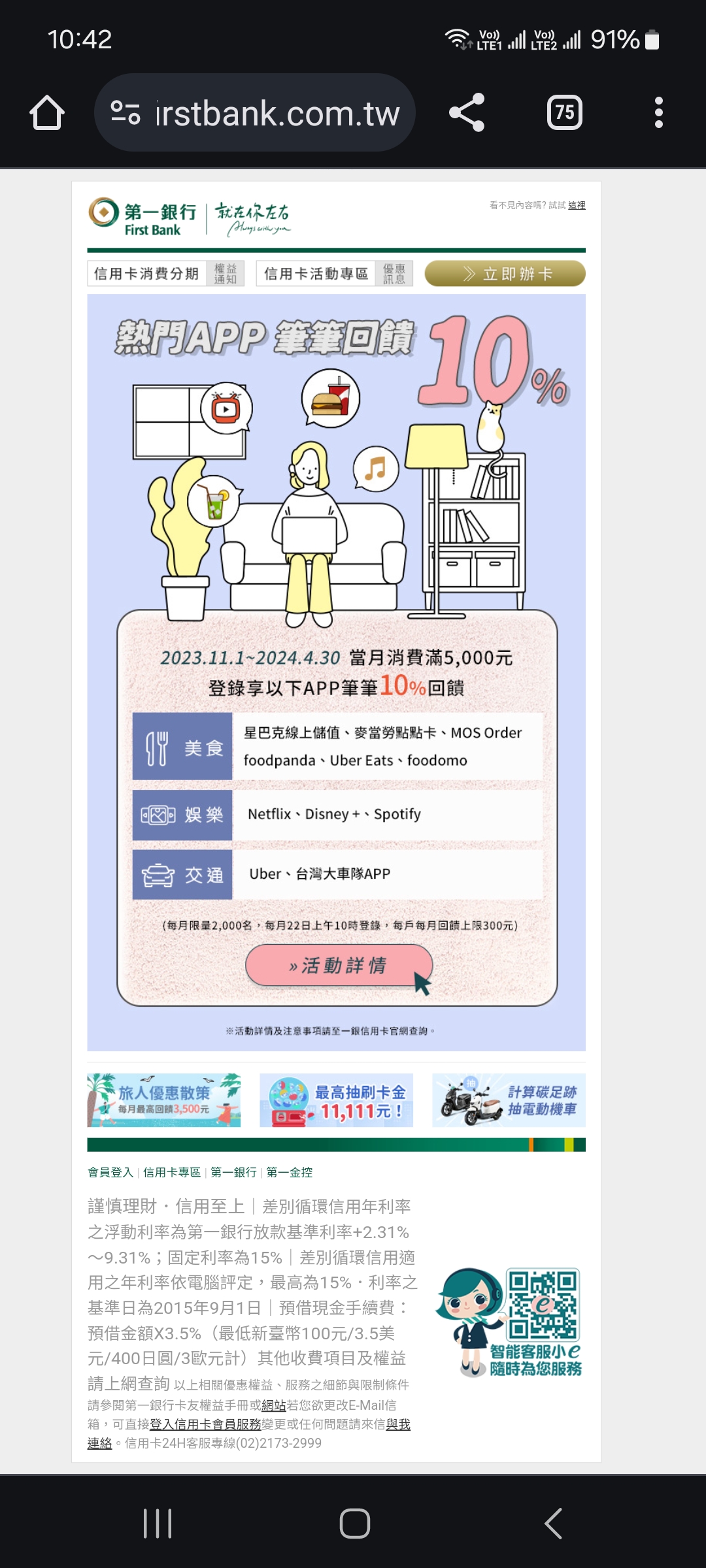Open the 計算碳足跡 抽電動機車 banner

509,1100
